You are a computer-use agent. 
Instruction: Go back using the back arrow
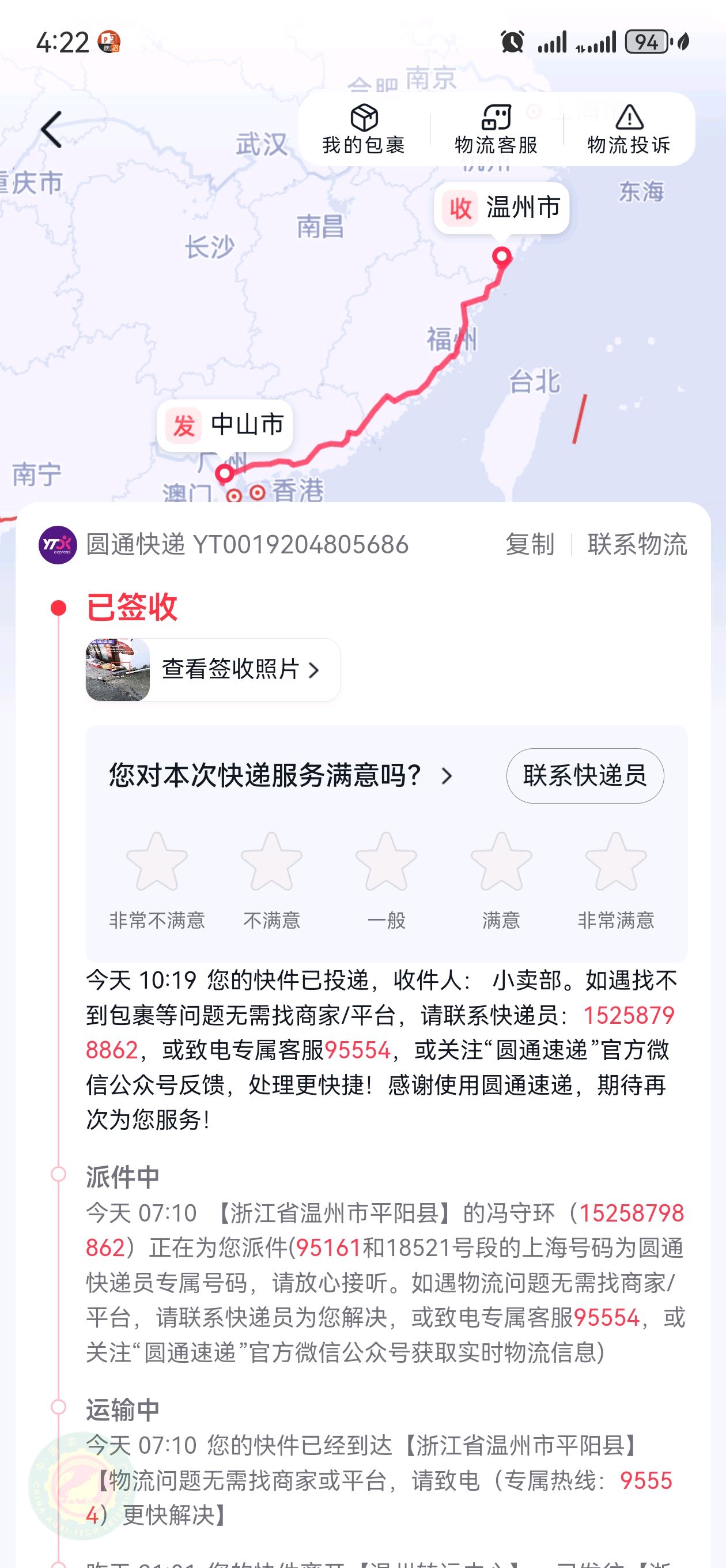pyautogui.click(x=51, y=129)
